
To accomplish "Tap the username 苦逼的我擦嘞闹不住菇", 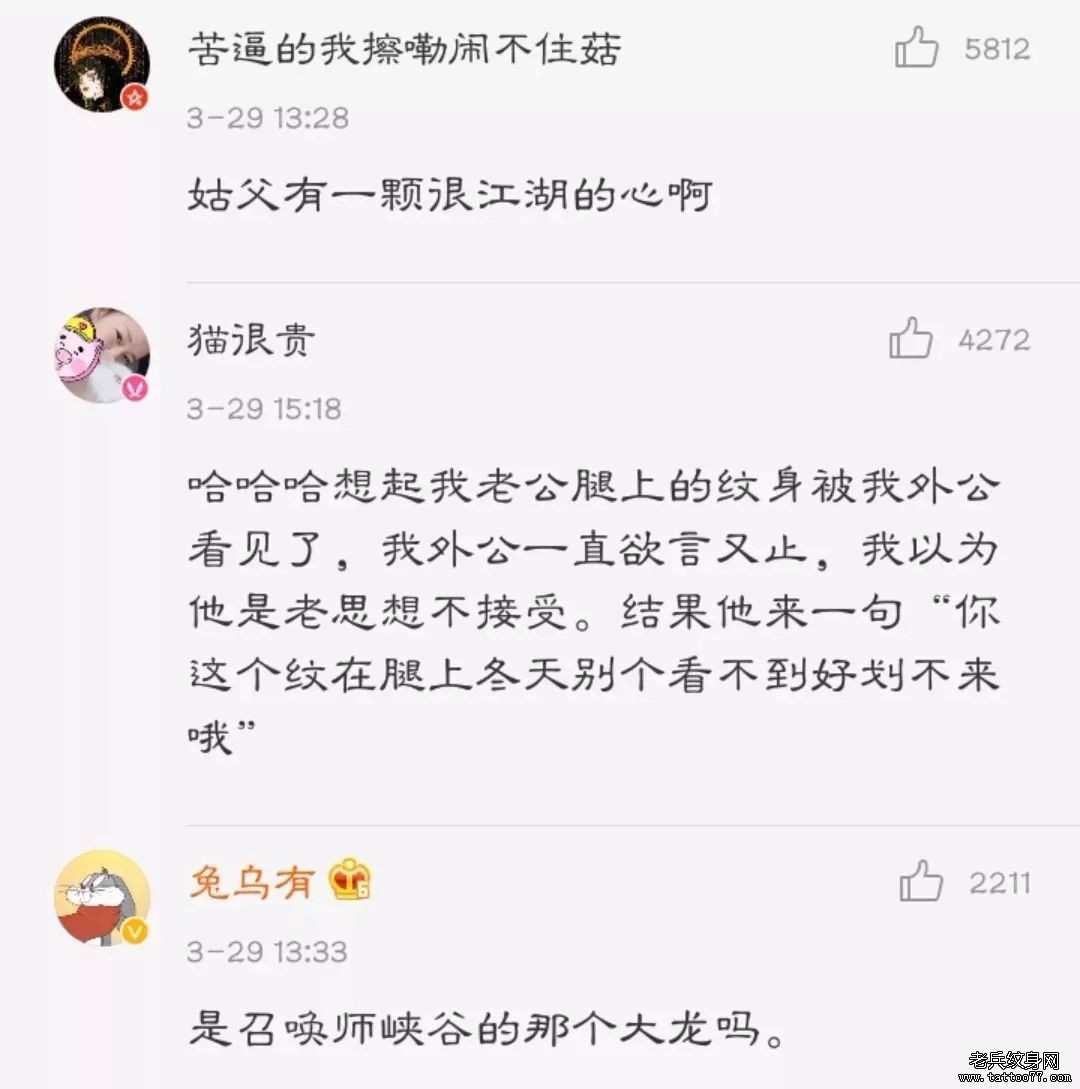I will [404, 49].
